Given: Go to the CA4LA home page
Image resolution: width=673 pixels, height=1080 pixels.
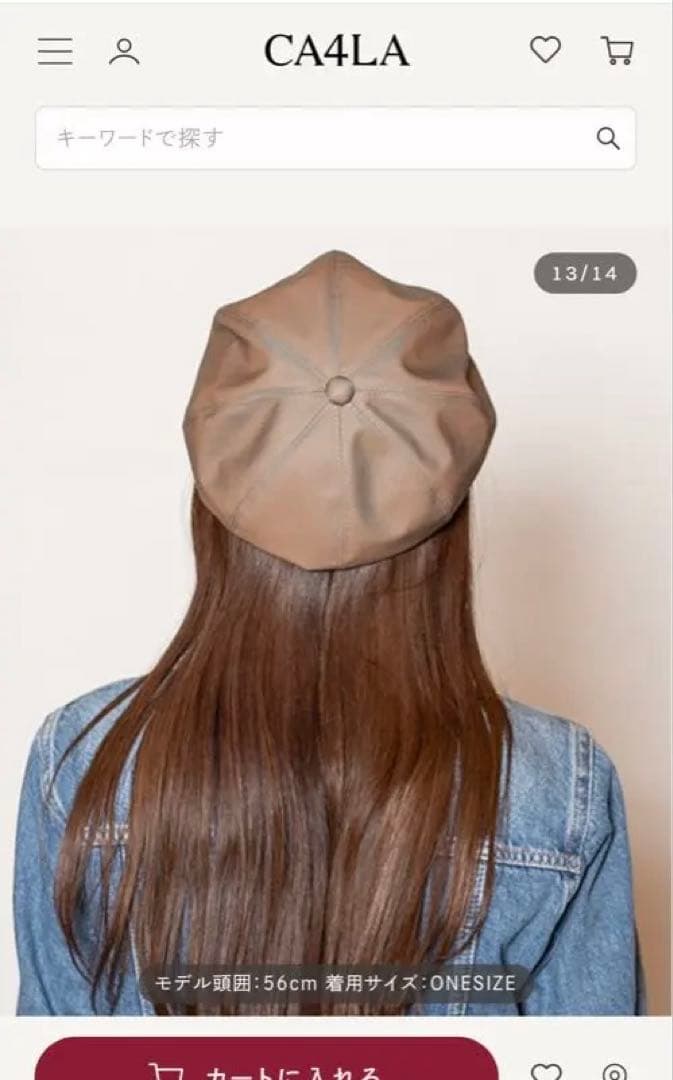Looking at the screenshot, I should [336, 51].
